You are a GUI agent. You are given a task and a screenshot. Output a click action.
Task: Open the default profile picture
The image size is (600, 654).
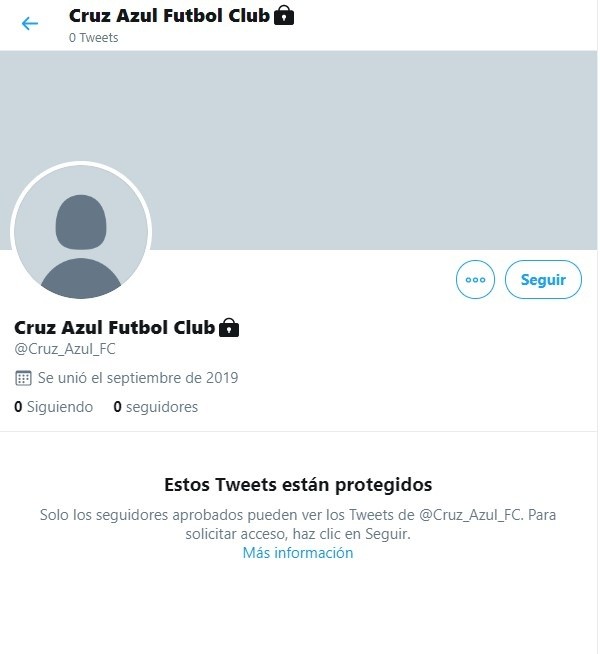coord(81,232)
